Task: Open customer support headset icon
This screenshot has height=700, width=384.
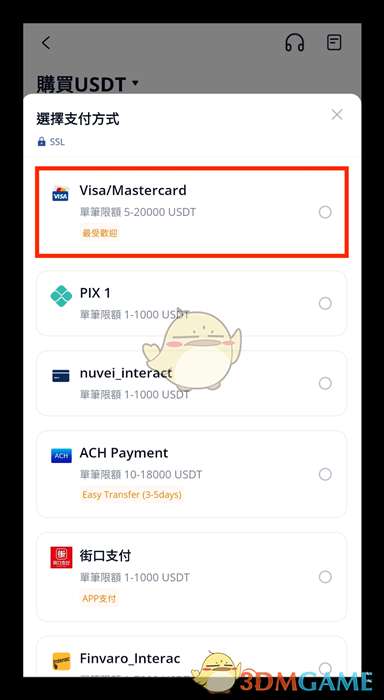Action: coord(295,43)
